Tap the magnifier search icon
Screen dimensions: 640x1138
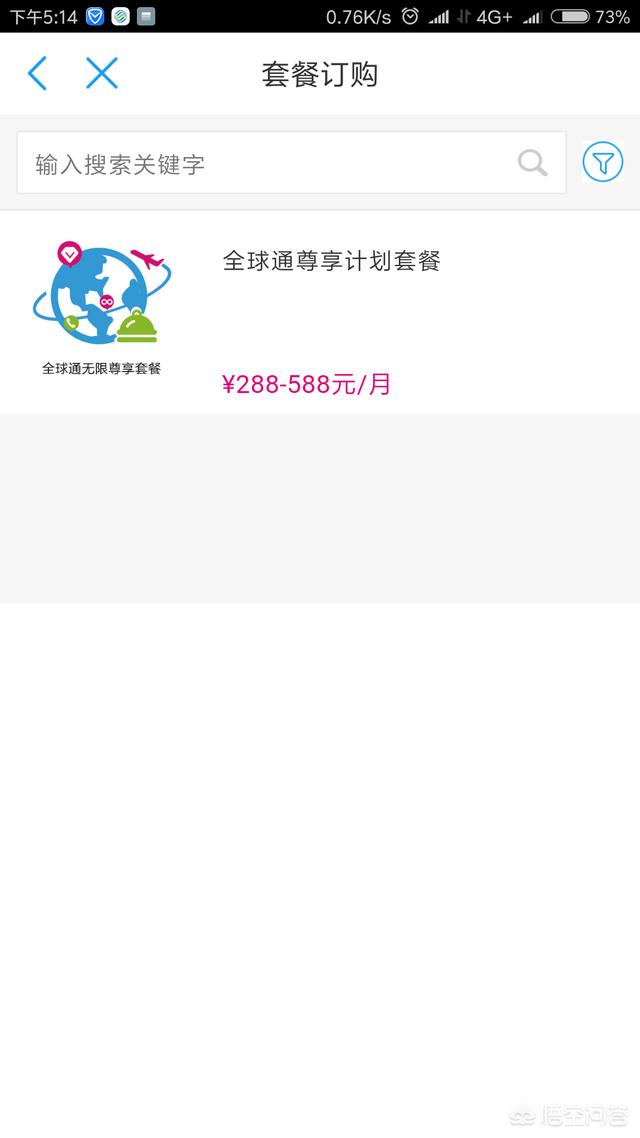(533, 163)
